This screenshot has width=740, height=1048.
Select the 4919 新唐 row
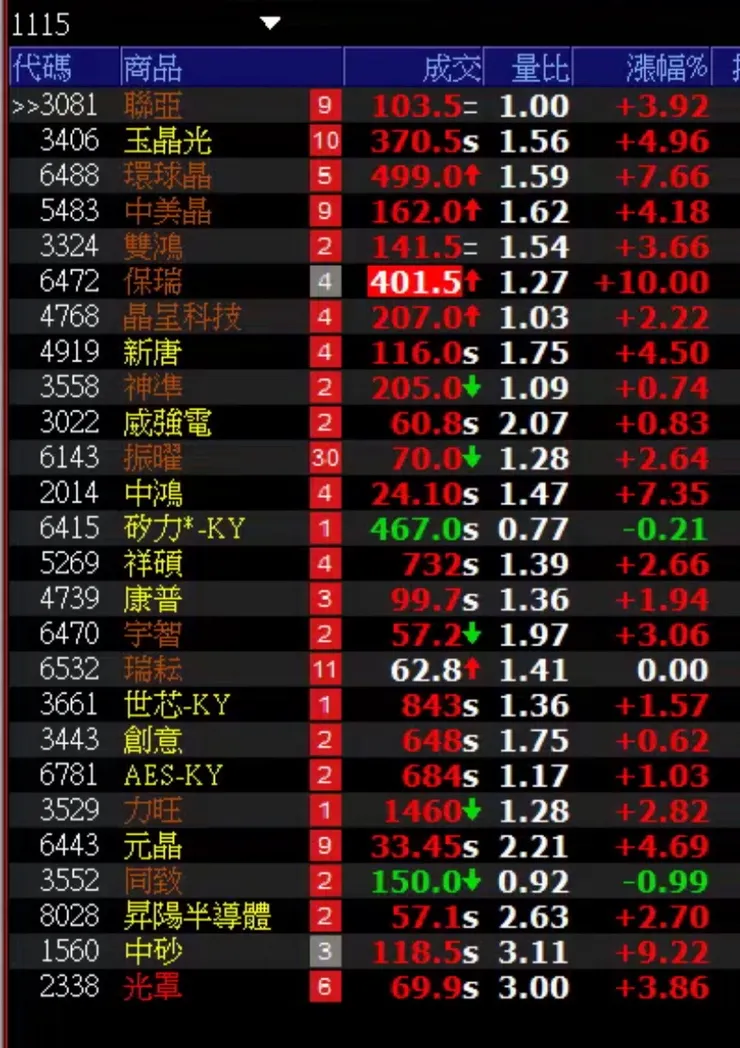tap(153, 352)
